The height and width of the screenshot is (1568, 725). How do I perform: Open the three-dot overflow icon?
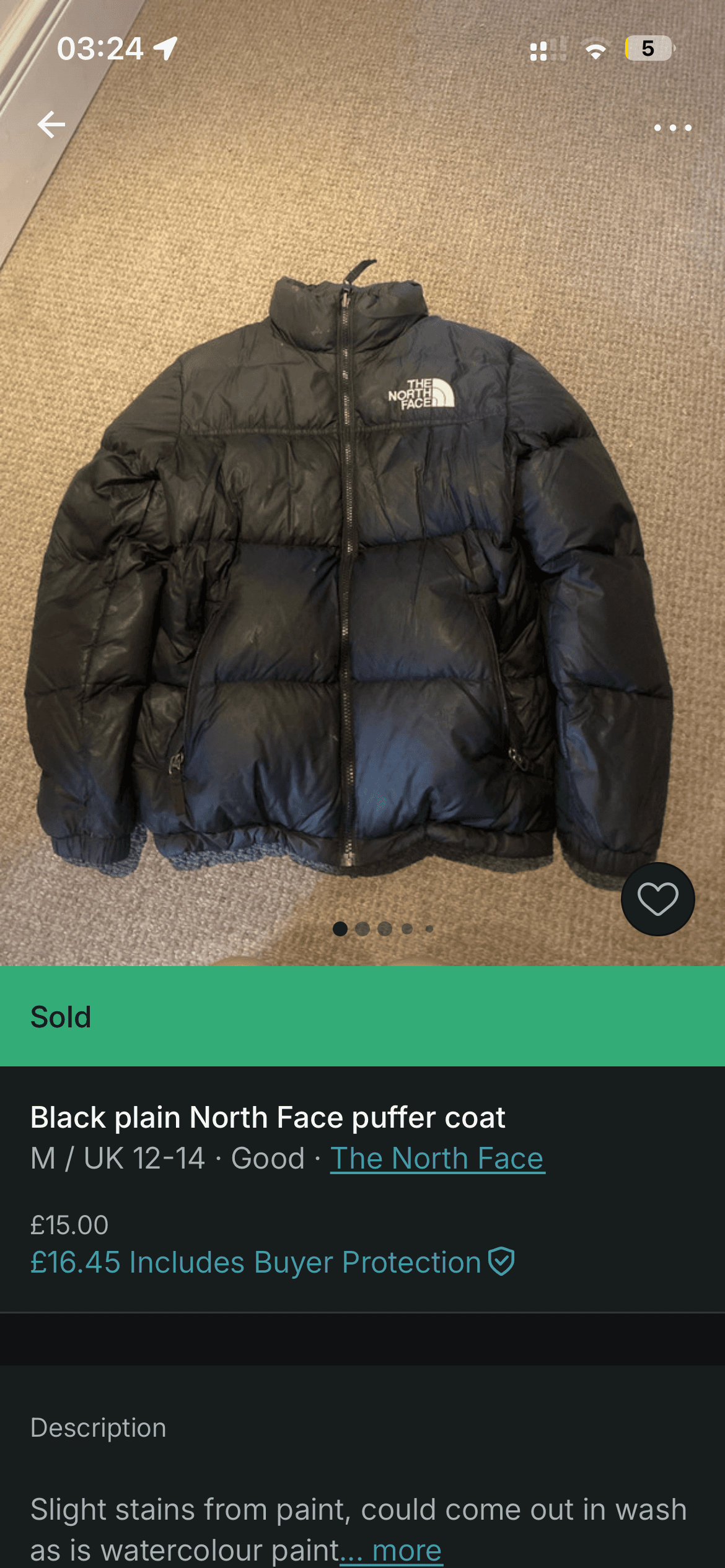tap(674, 127)
